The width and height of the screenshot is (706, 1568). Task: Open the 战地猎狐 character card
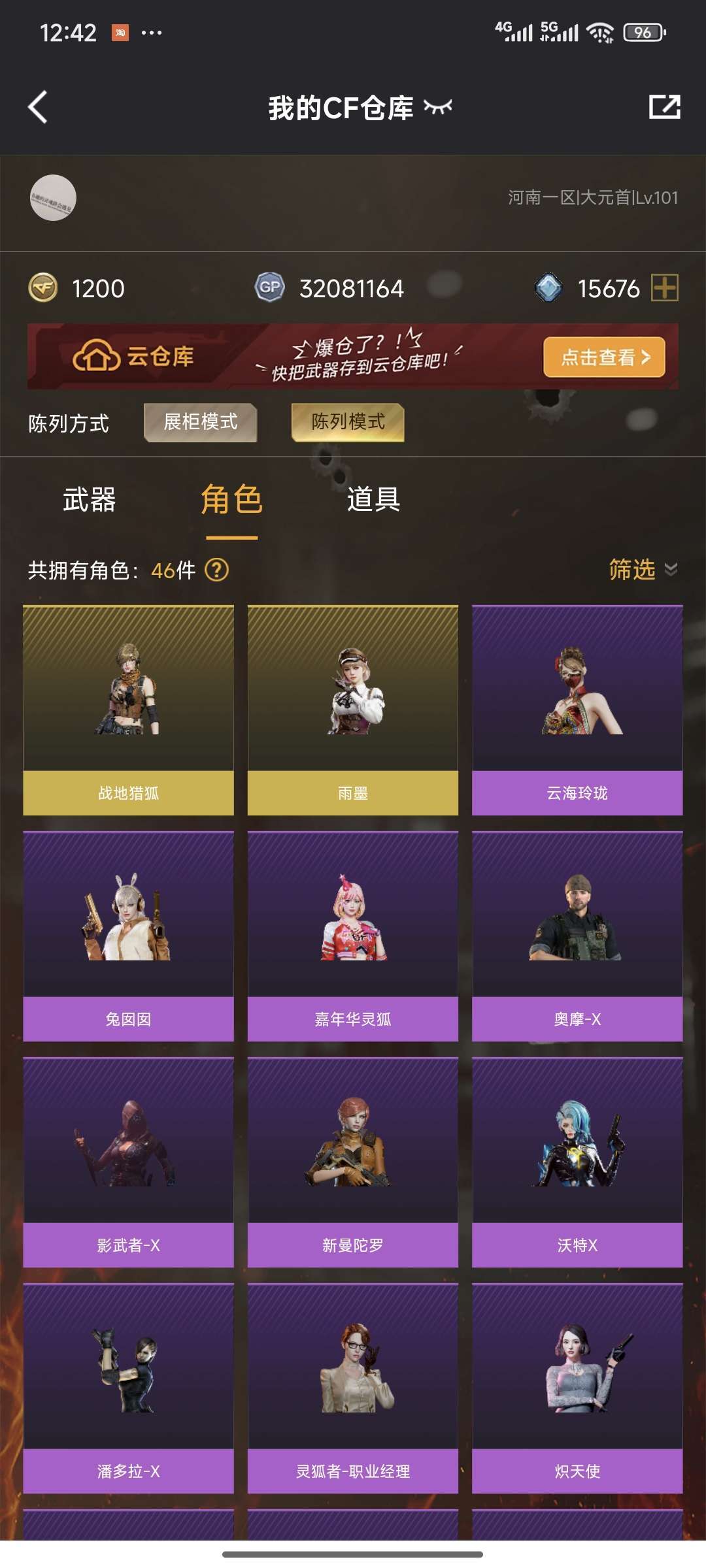click(128, 710)
